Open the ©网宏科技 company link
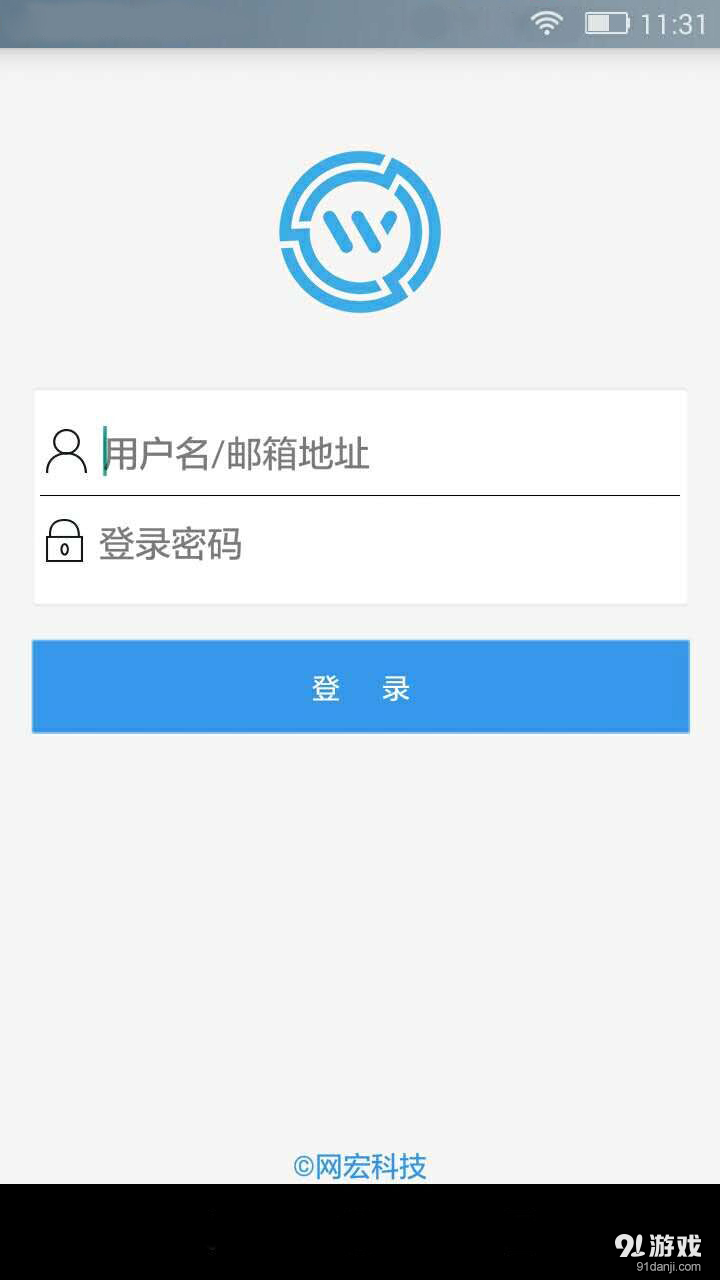Image resolution: width=720 pixels, height=1280 pixels. point(360,1164)
